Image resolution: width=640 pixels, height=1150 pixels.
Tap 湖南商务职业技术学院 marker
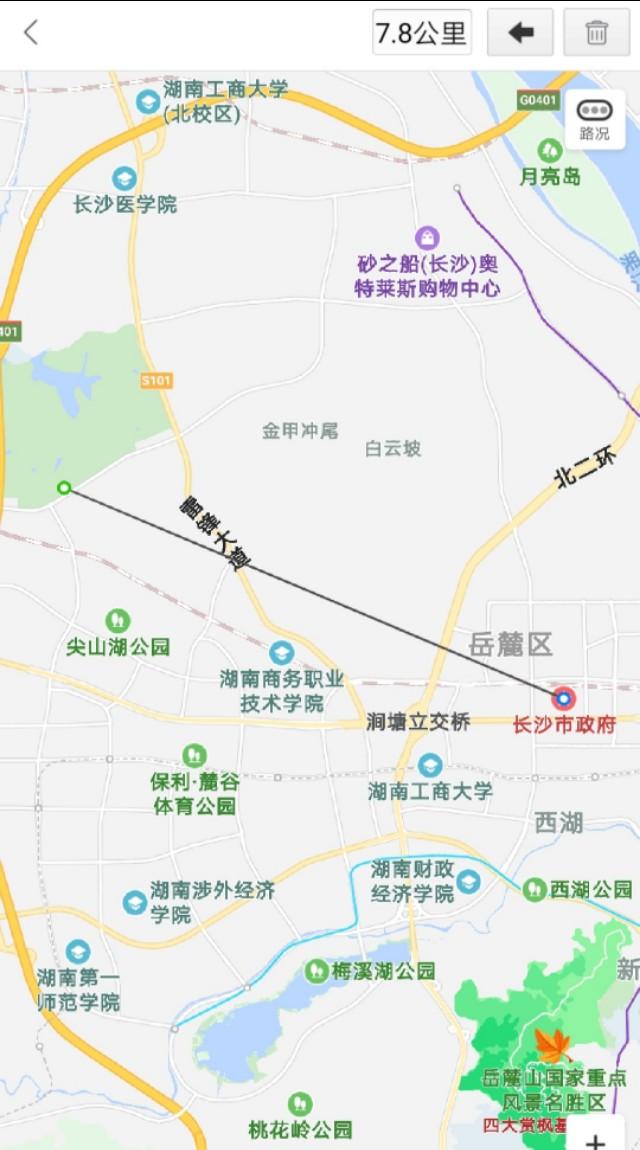(282, 654)
